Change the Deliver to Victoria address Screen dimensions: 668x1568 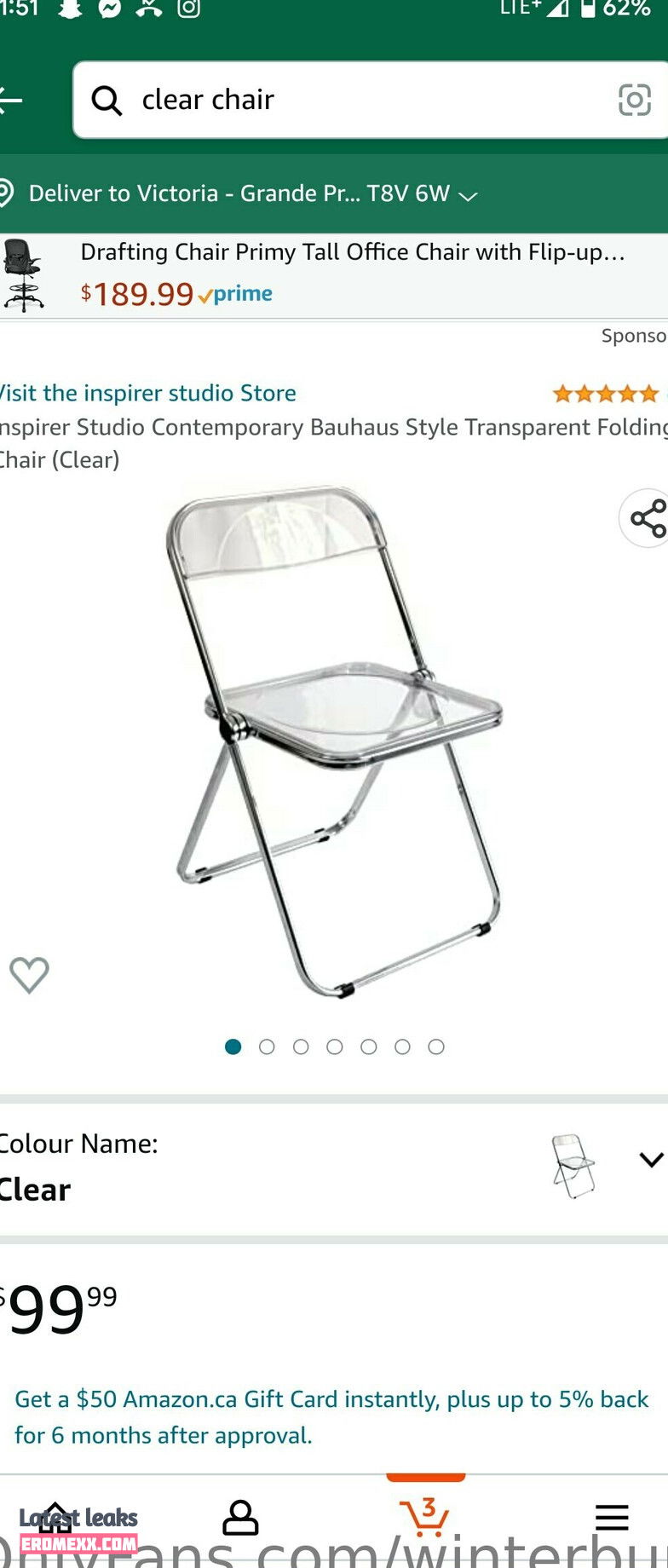point(247,194)
